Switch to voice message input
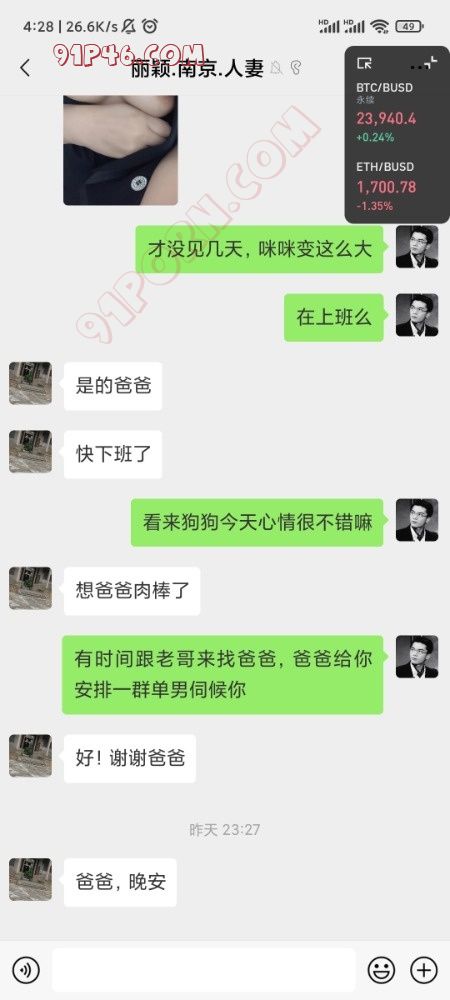Screen dimensions: 450x1000 tap(26, 970)
